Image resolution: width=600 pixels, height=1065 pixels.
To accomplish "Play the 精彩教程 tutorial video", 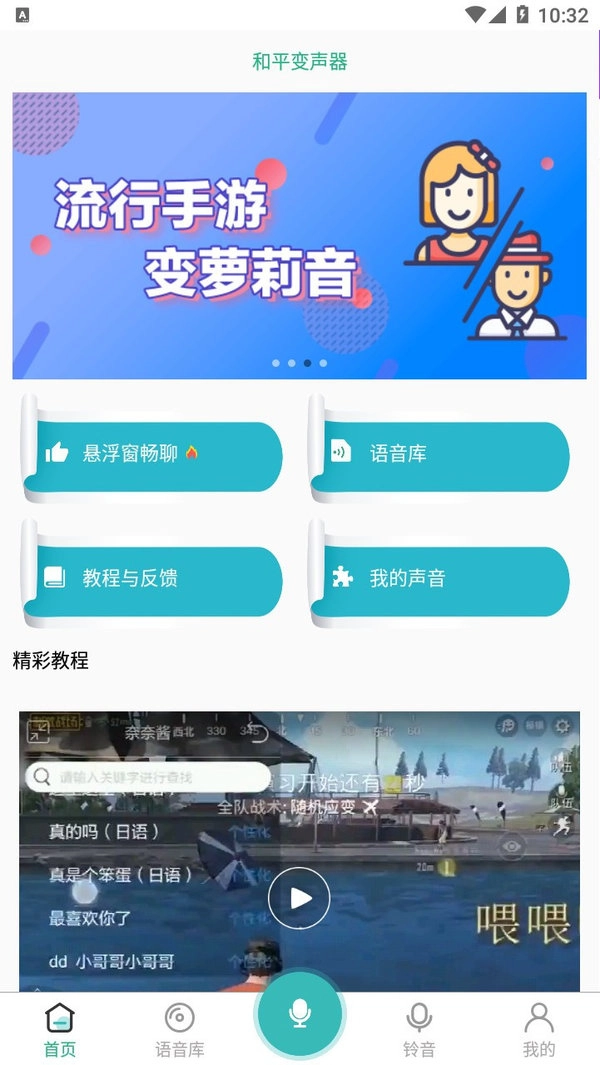I will 299,898.
